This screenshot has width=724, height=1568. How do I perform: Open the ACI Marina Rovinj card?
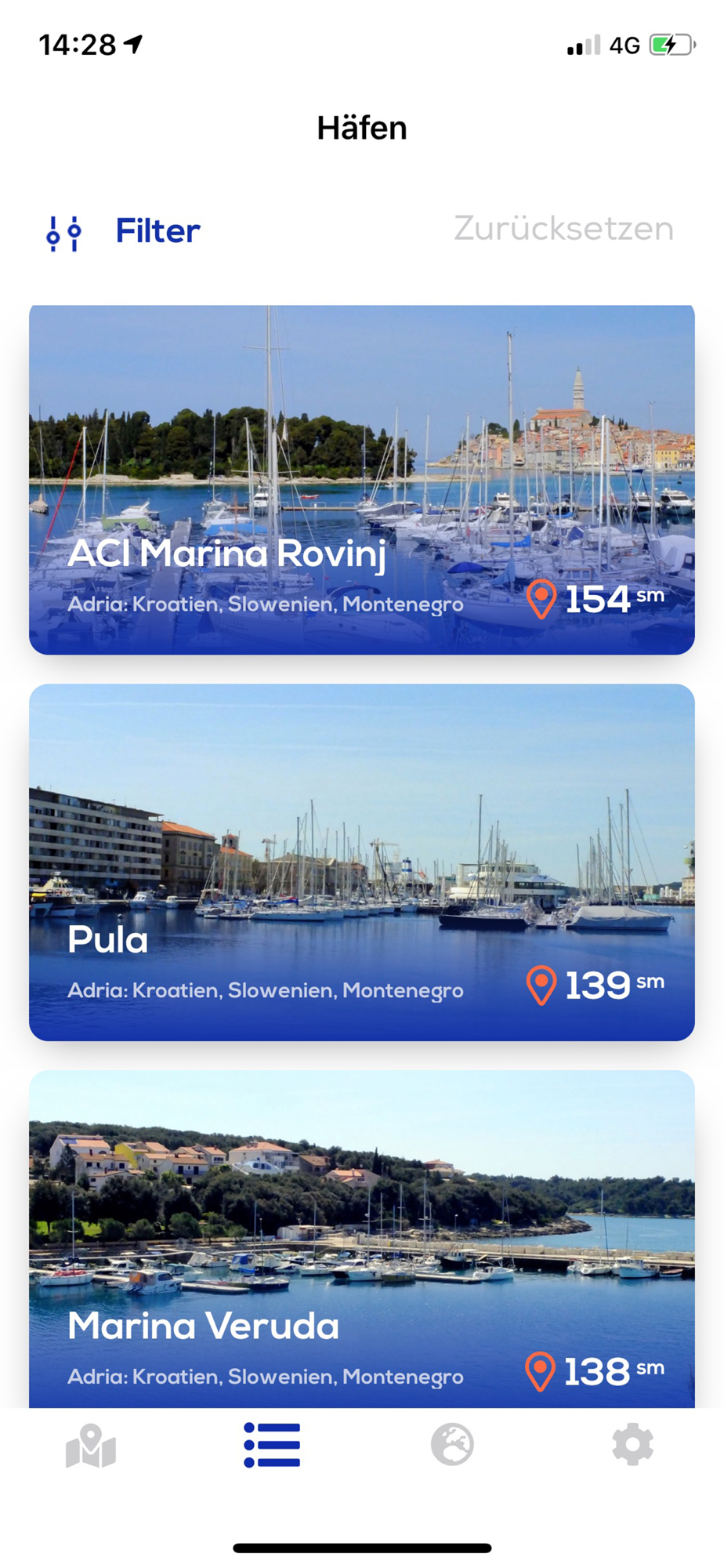(x=362, y=480)
